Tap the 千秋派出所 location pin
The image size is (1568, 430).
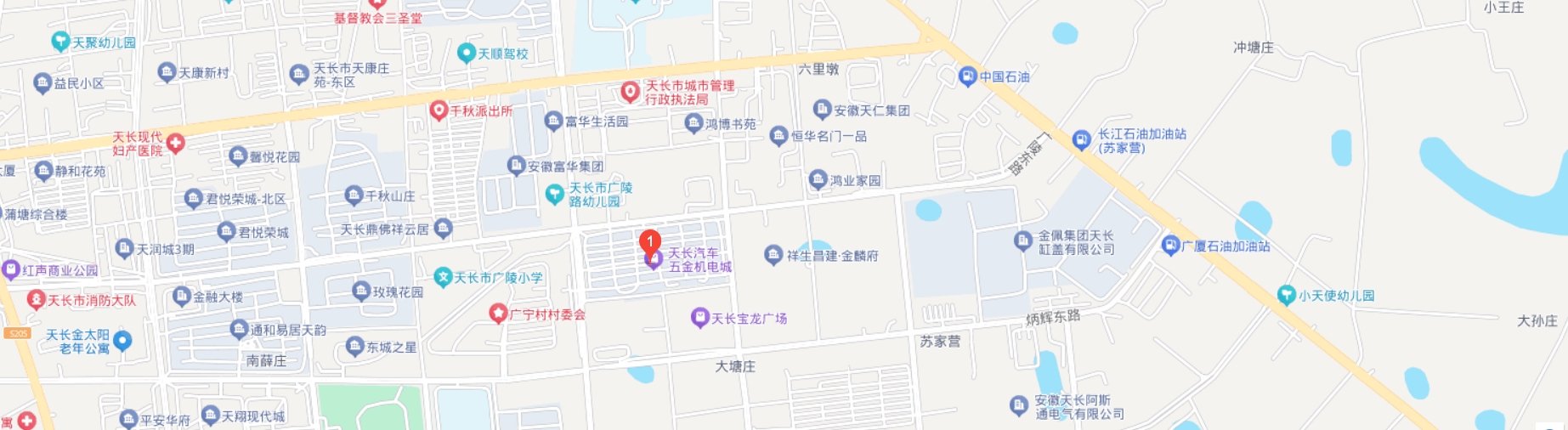(439, 110)
